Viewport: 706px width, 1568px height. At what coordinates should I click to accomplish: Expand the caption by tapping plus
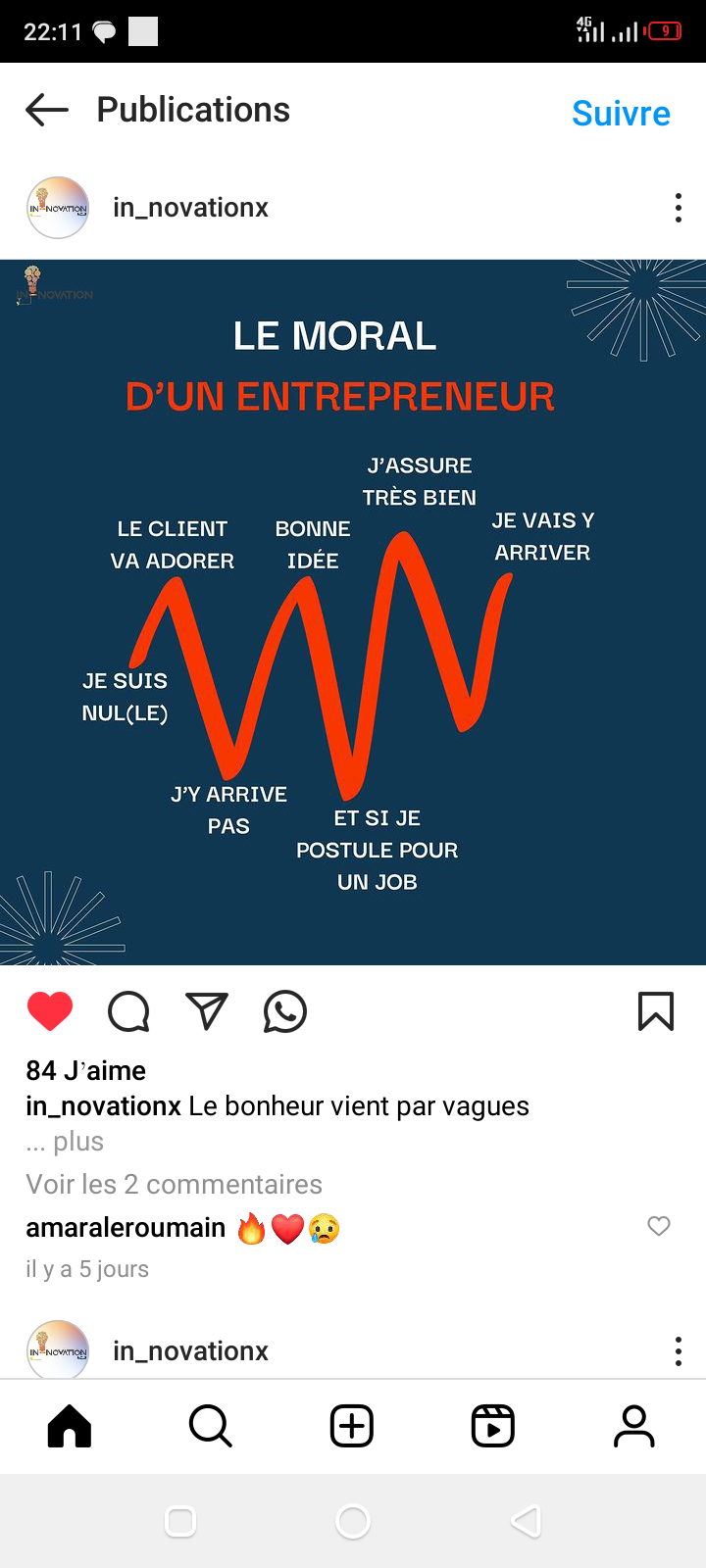click(77, 1142)
